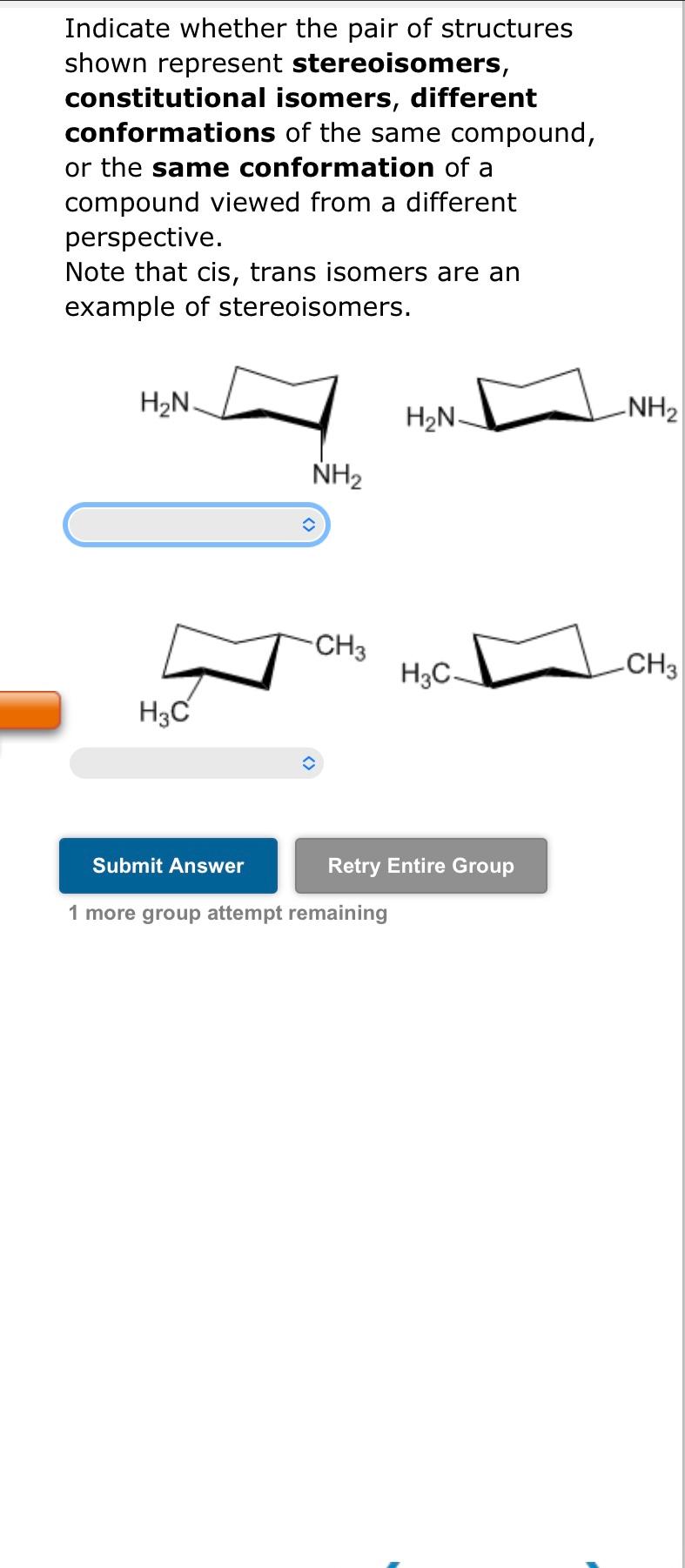Open the dropdown under the NH2 structures
Screen dimensions: 685x1568
coord(197,525)
